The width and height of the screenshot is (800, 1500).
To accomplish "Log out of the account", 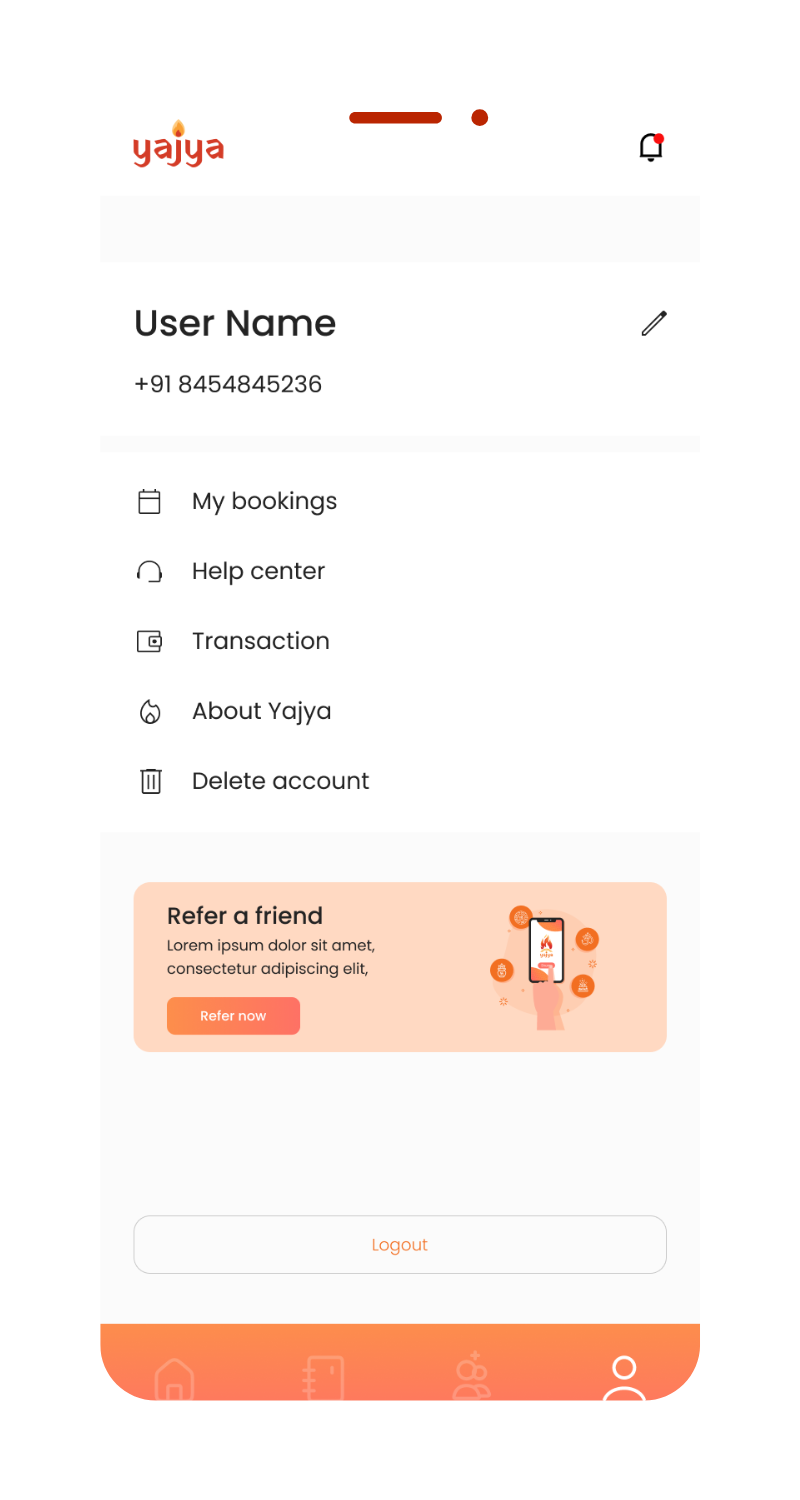I will pyautogui.click(x=400, y=1245).
